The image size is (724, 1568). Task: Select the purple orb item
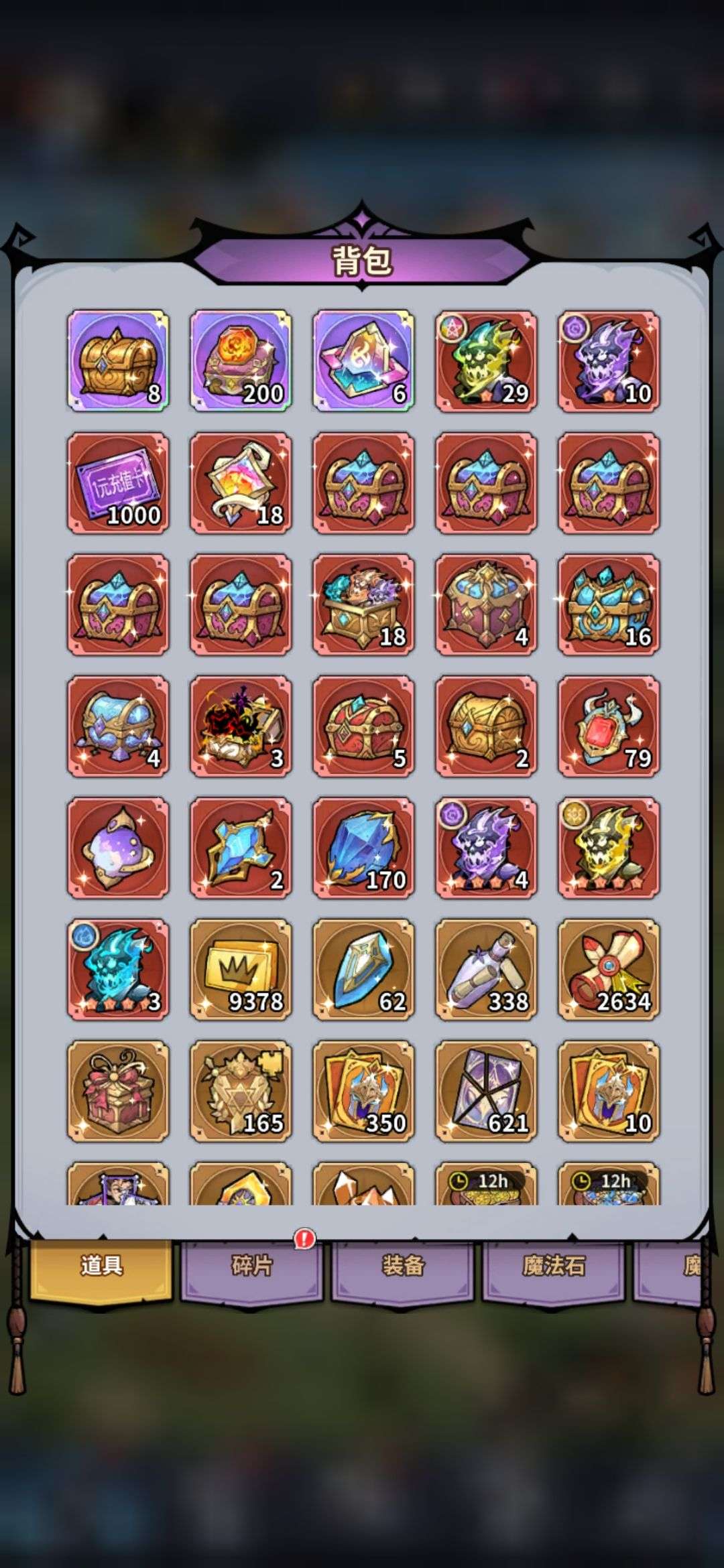coord(118,848)
